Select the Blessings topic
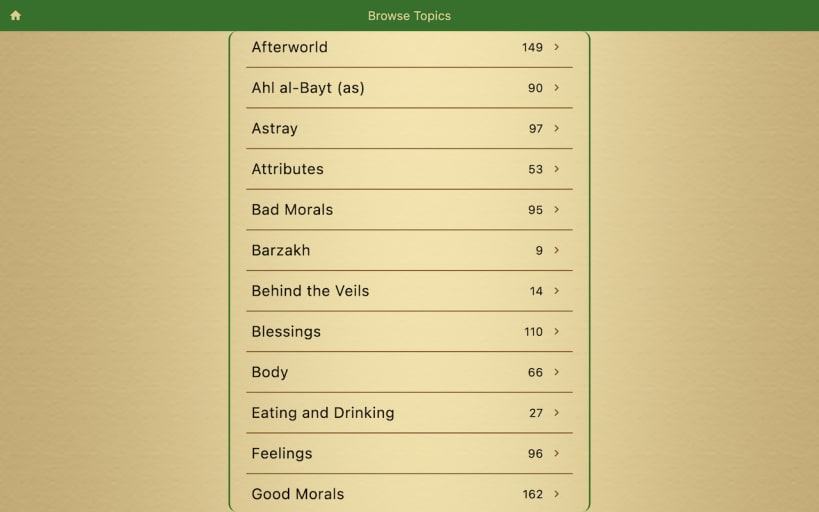The height and width of the screenshot is (512, 819). click(409, 332)
